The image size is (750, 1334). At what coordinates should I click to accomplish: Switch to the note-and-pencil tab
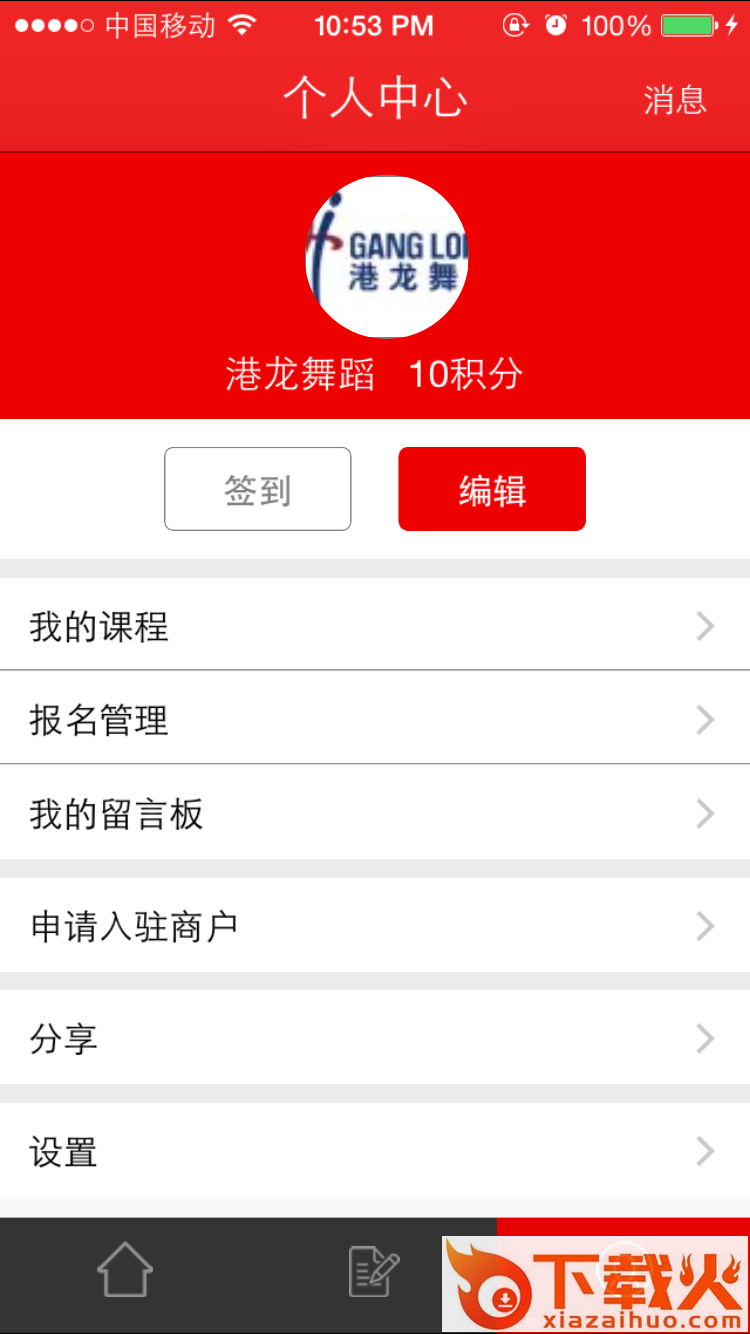click(x=374, y=1271)
